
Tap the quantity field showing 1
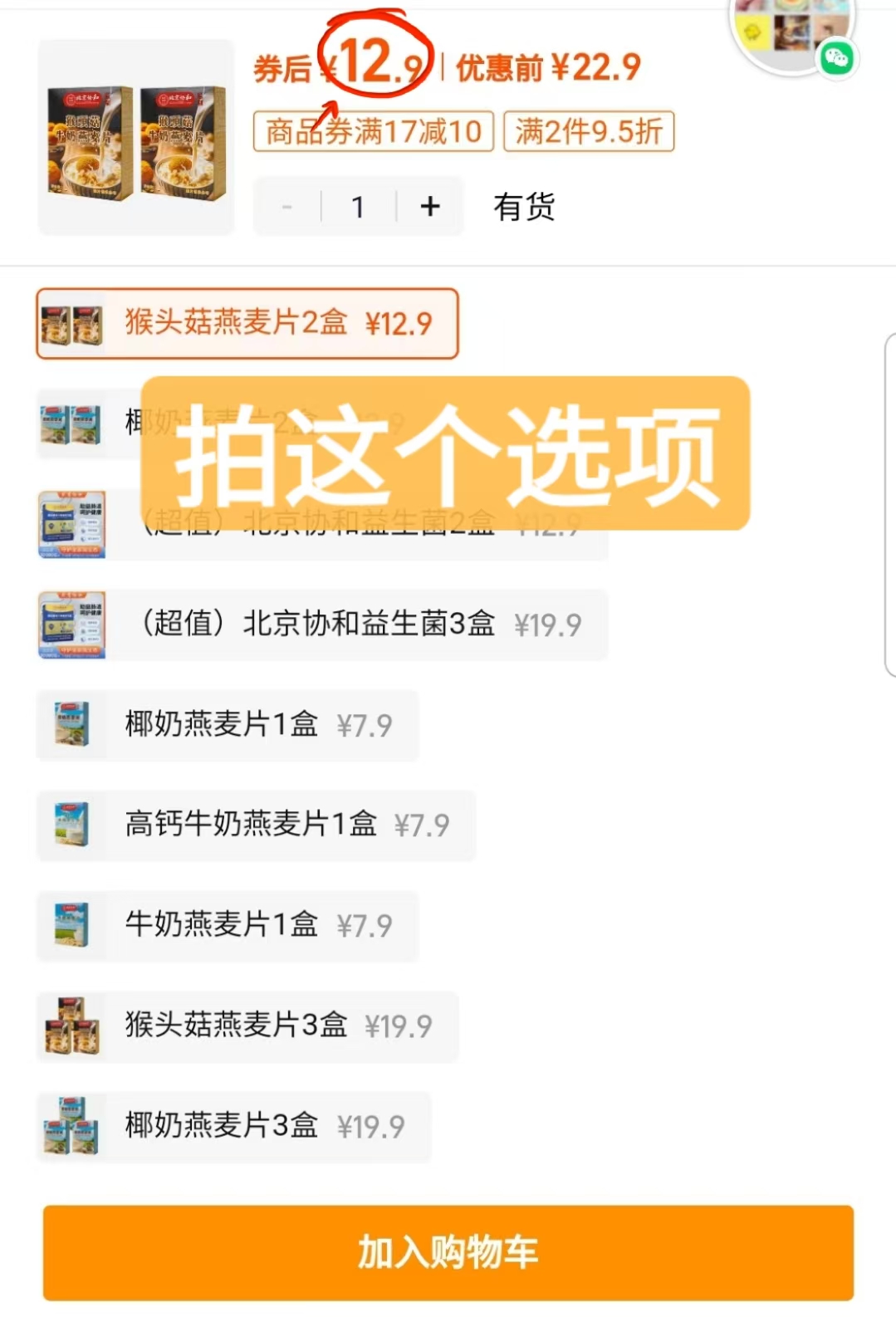(357, 206)
